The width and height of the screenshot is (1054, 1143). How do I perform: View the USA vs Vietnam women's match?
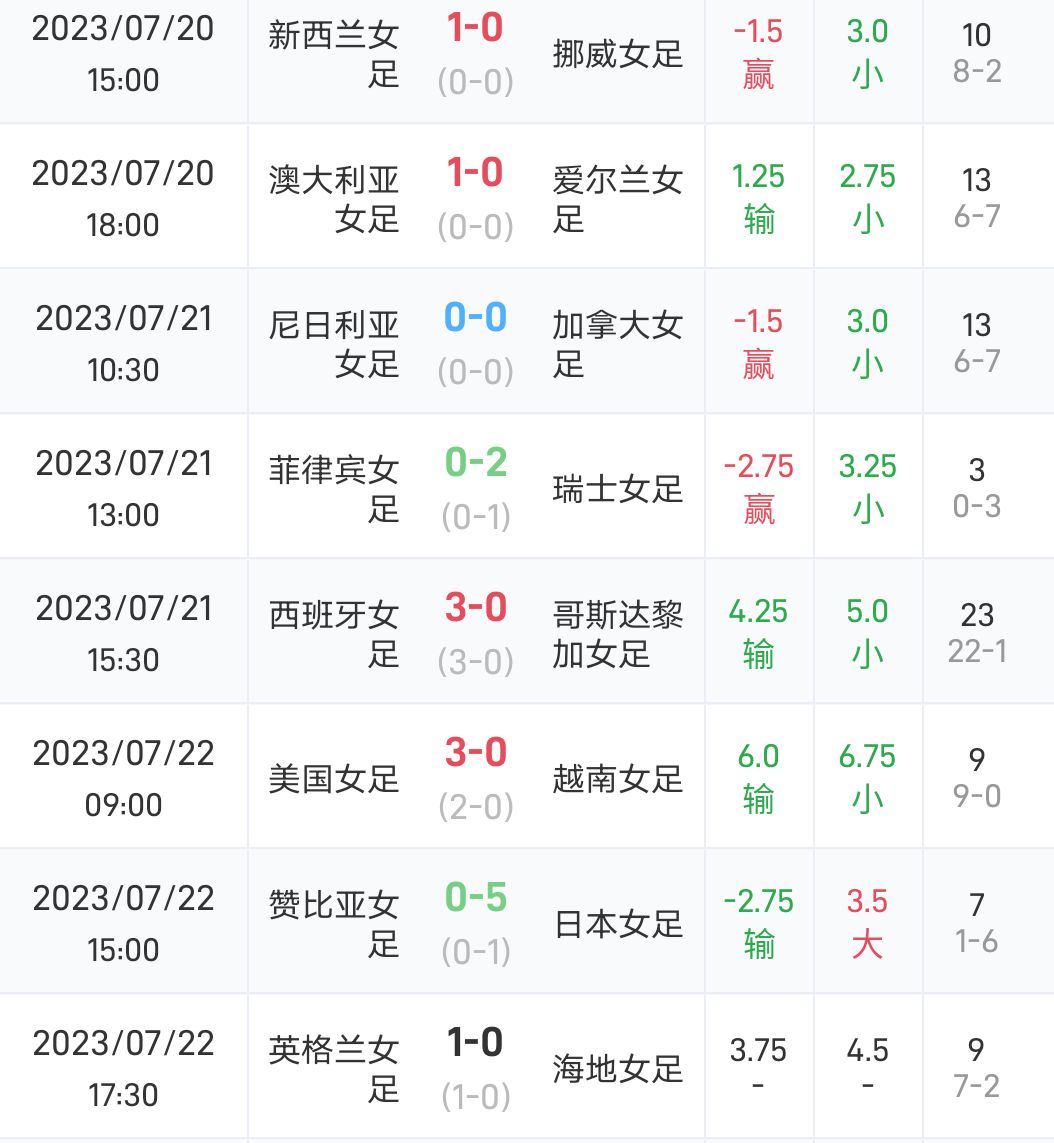476,776
